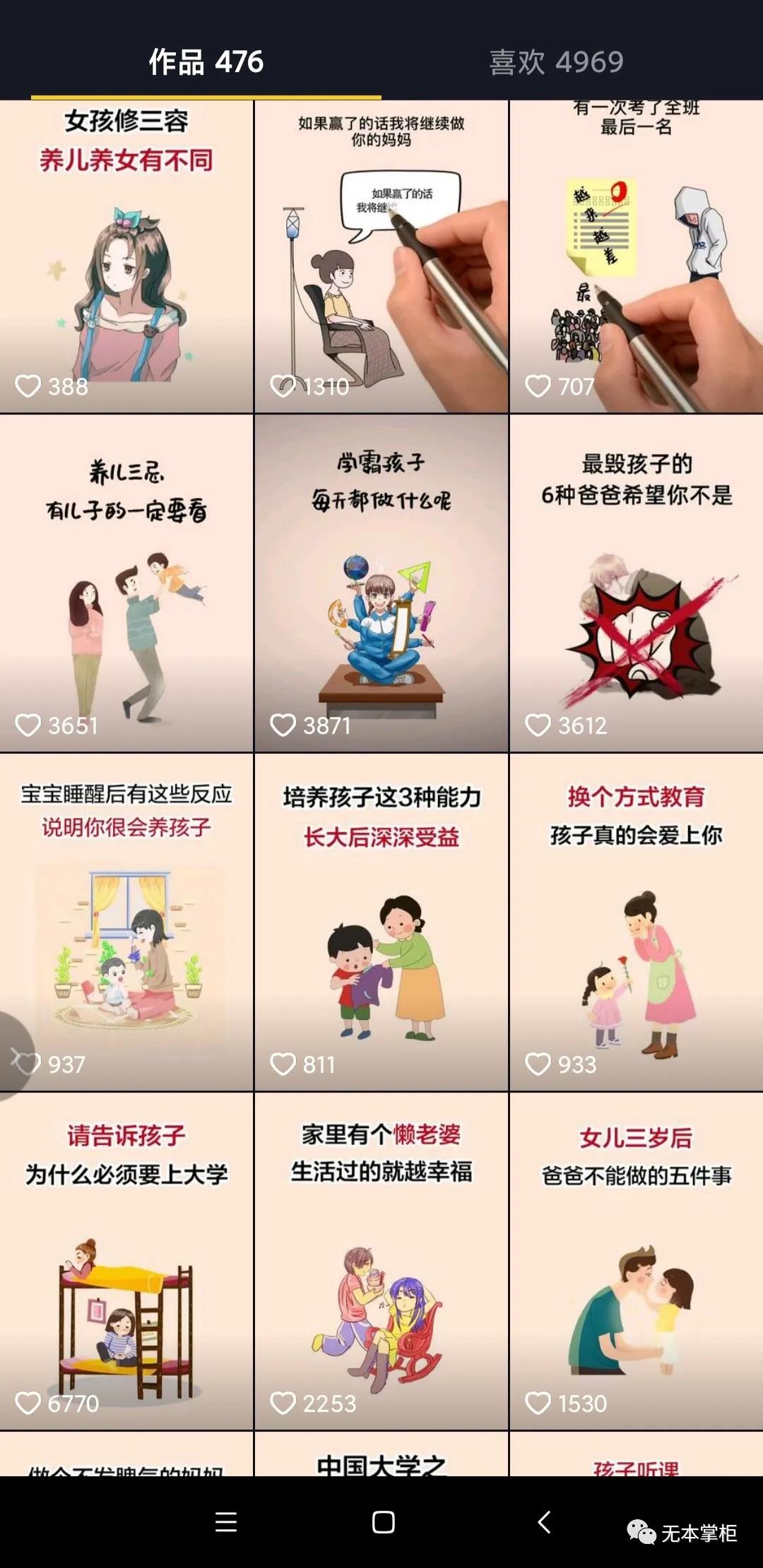This screenshot has height=1568, width=763.
Task: Go back with the system back button
Action: pos(543,1522)
